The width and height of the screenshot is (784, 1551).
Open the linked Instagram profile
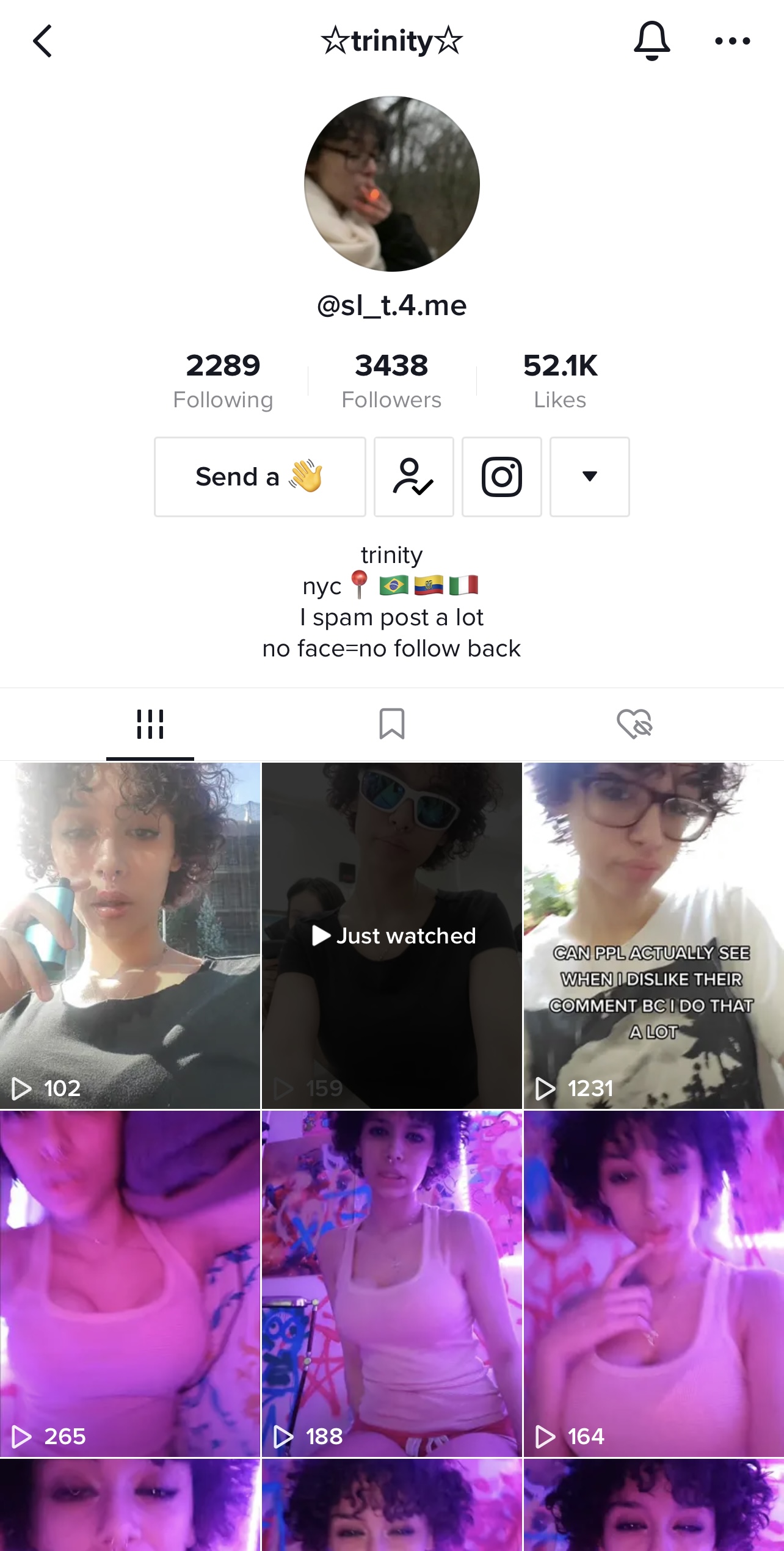[501, 477]
